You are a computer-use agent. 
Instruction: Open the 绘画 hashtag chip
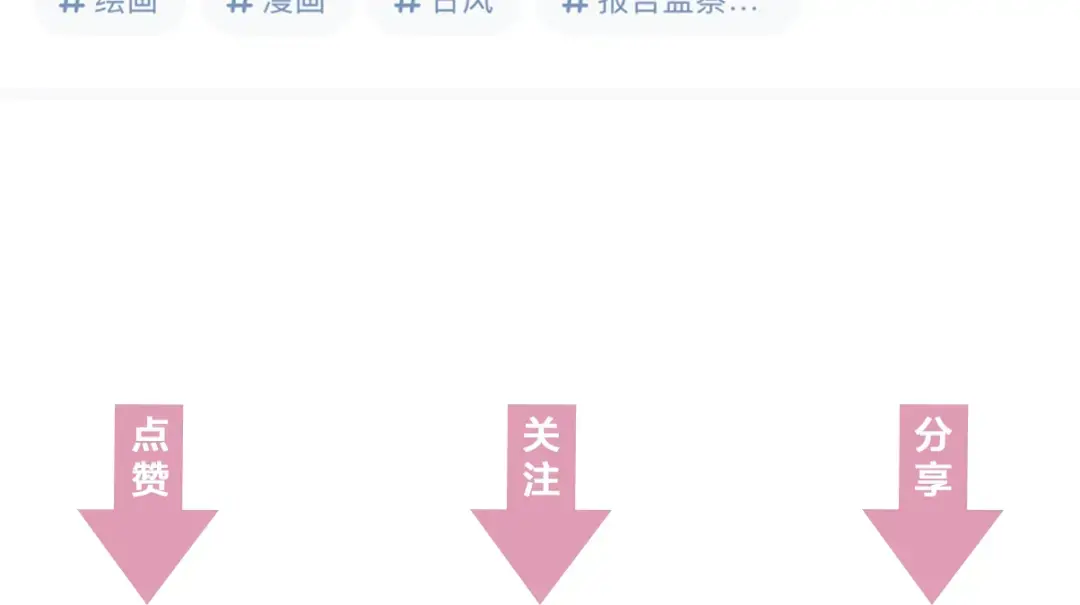[110, 10]
